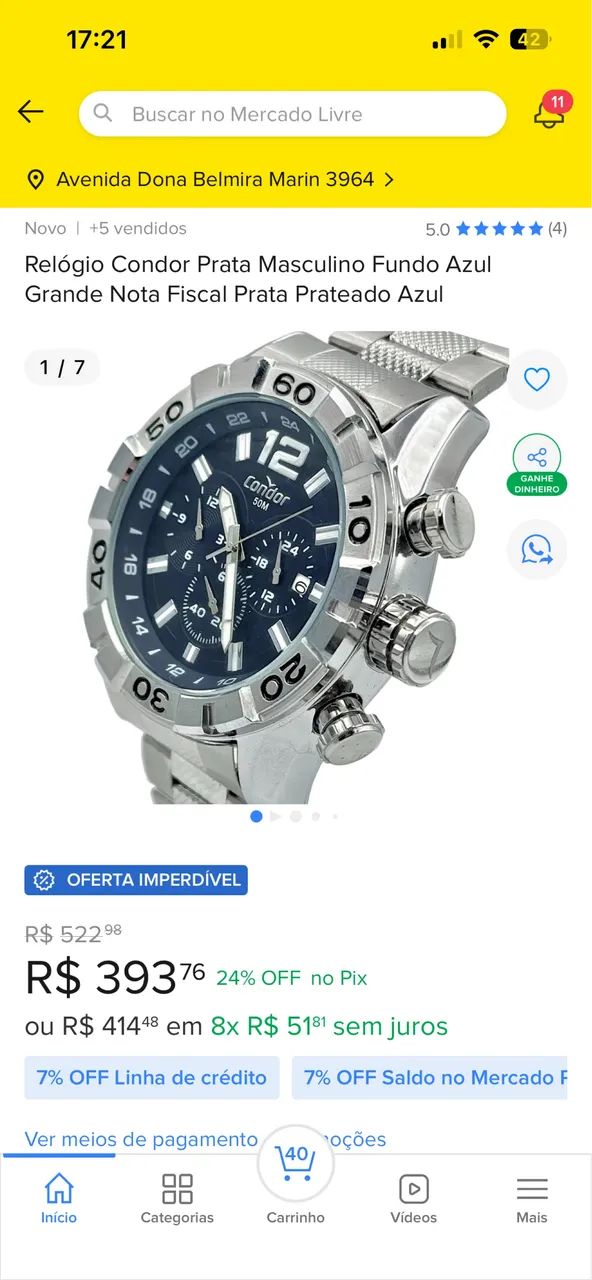Image resolution: width=592 pixels, height=1280 pixels.
Task: Select the 7% OFF Linha de crédito chip
Action: pyautogui.click(x=152, y=1078)
